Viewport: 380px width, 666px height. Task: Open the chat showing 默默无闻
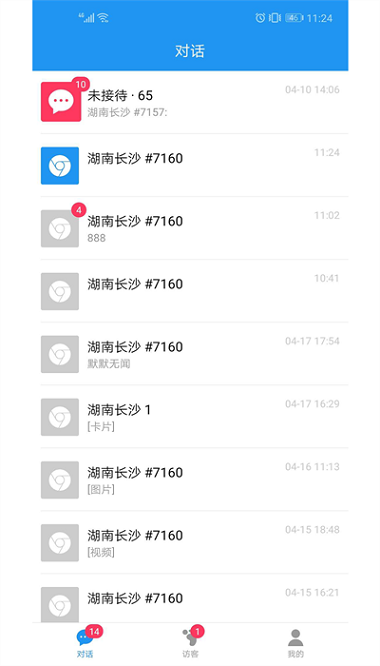point(190,354)
